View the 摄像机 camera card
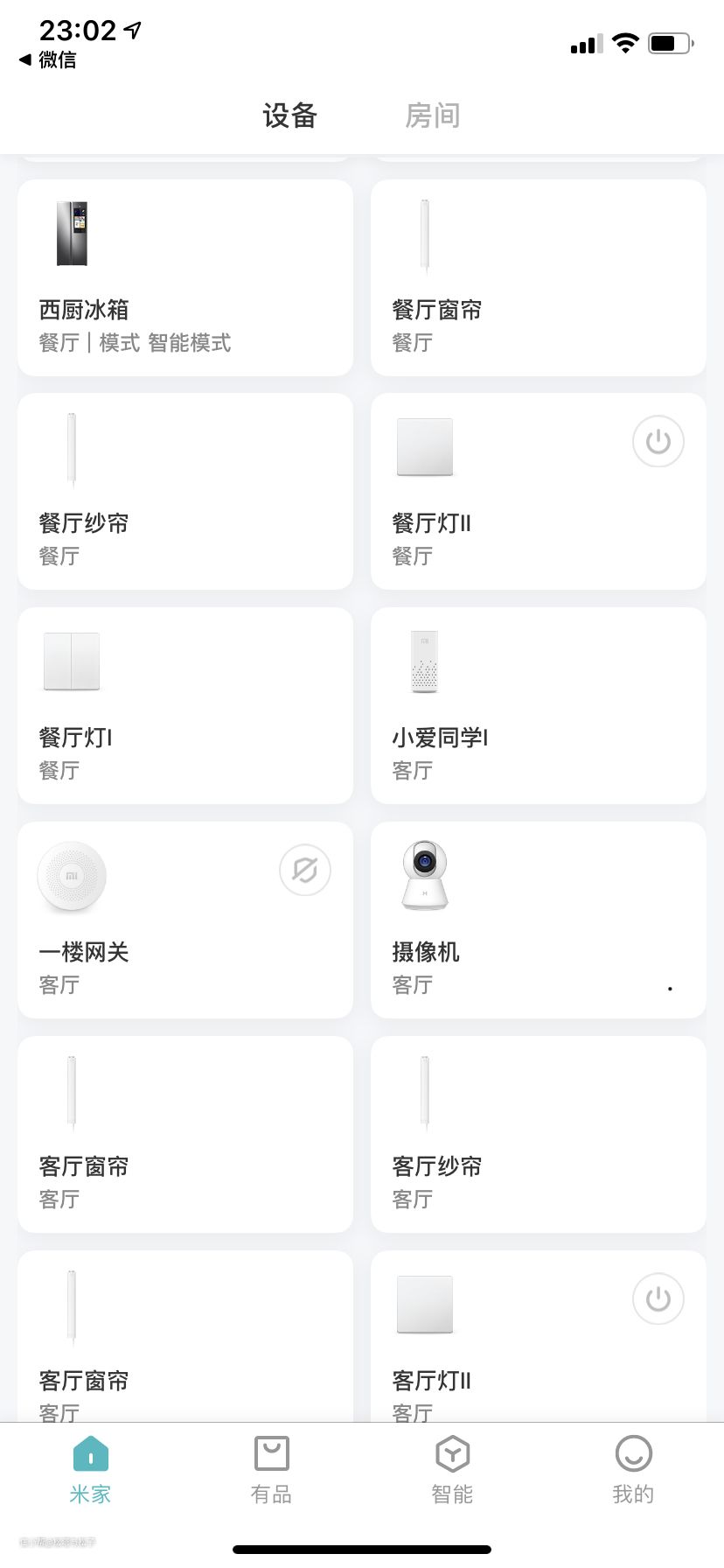The height and width of the screenshot is (1568, 724). click(538, 920)
